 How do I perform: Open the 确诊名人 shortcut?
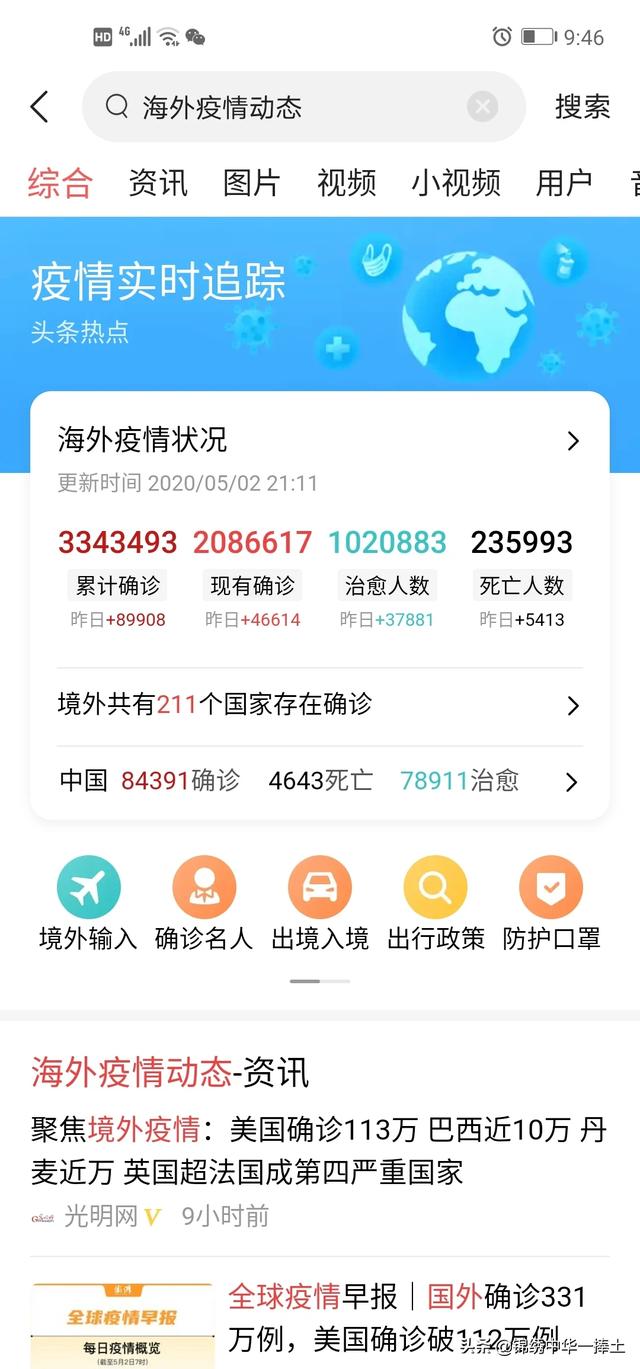click(x=204, y=903)
